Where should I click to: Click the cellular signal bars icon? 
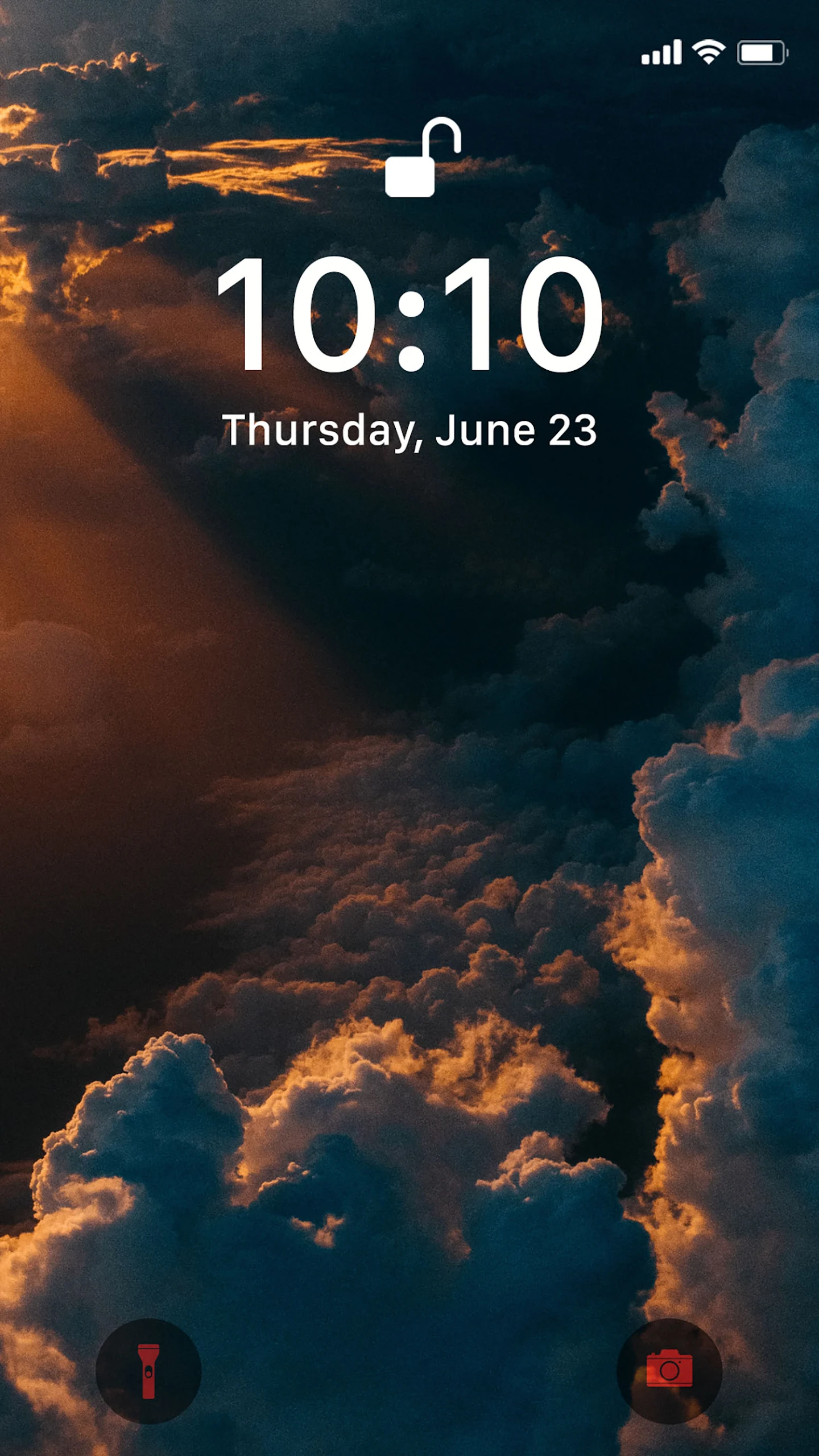(660, 52)
